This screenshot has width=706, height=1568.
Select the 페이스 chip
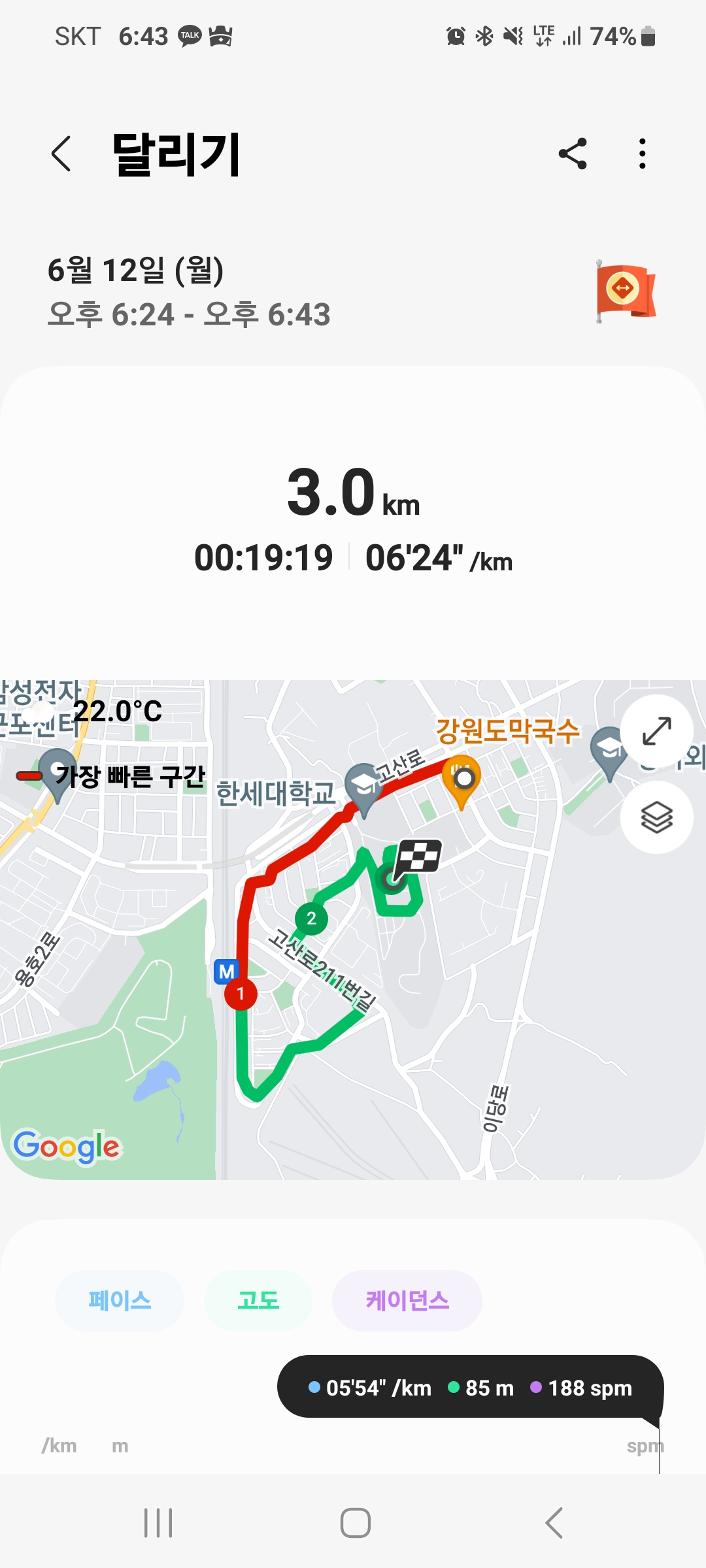120,1301
